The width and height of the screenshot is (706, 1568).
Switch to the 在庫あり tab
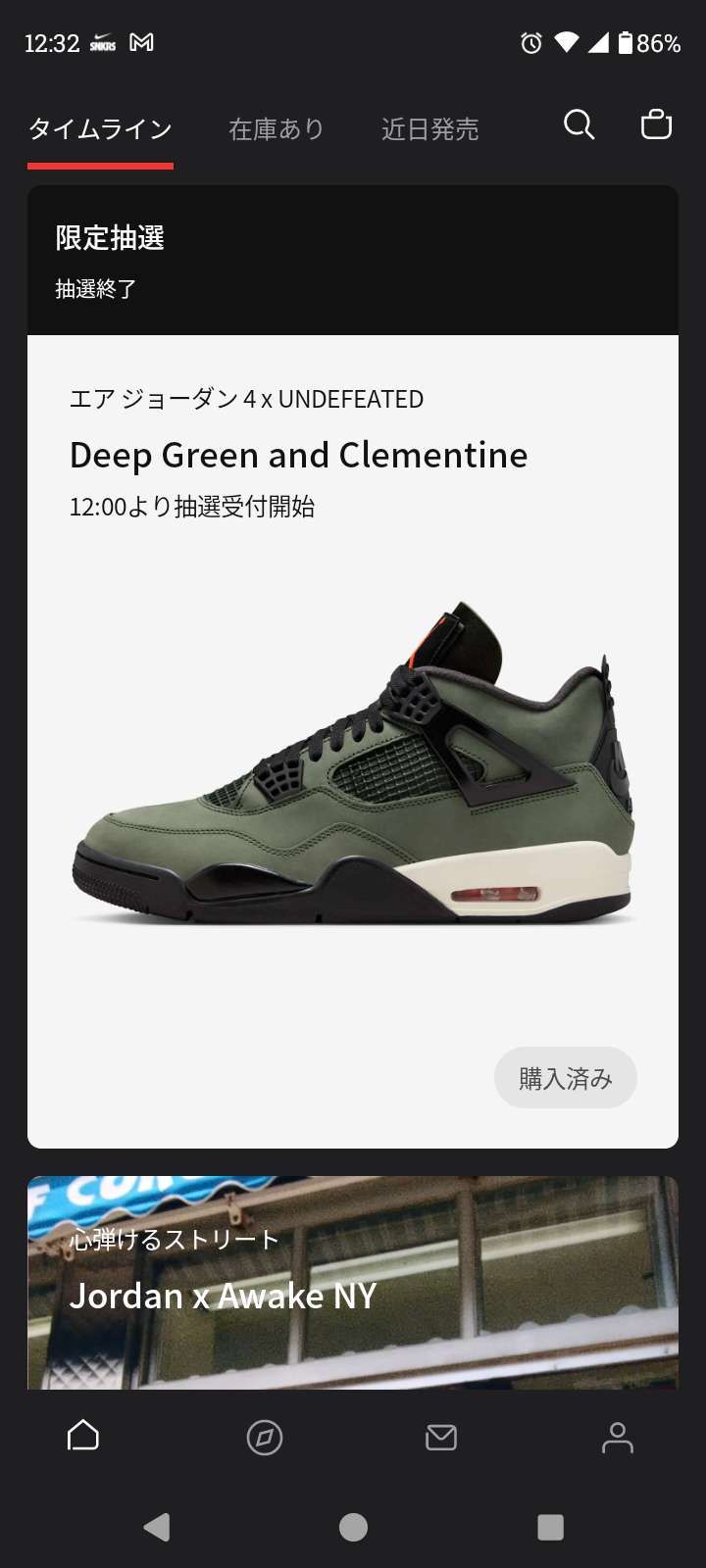pyautogui.click(x=276, y=129)
